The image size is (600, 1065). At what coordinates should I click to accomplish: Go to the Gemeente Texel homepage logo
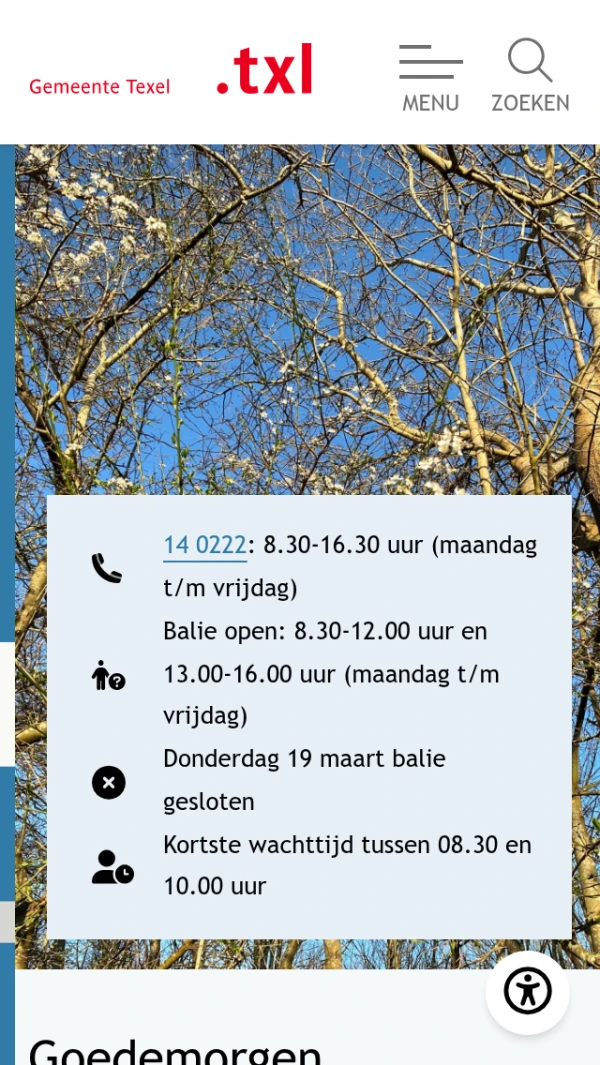tap(171, 72)
